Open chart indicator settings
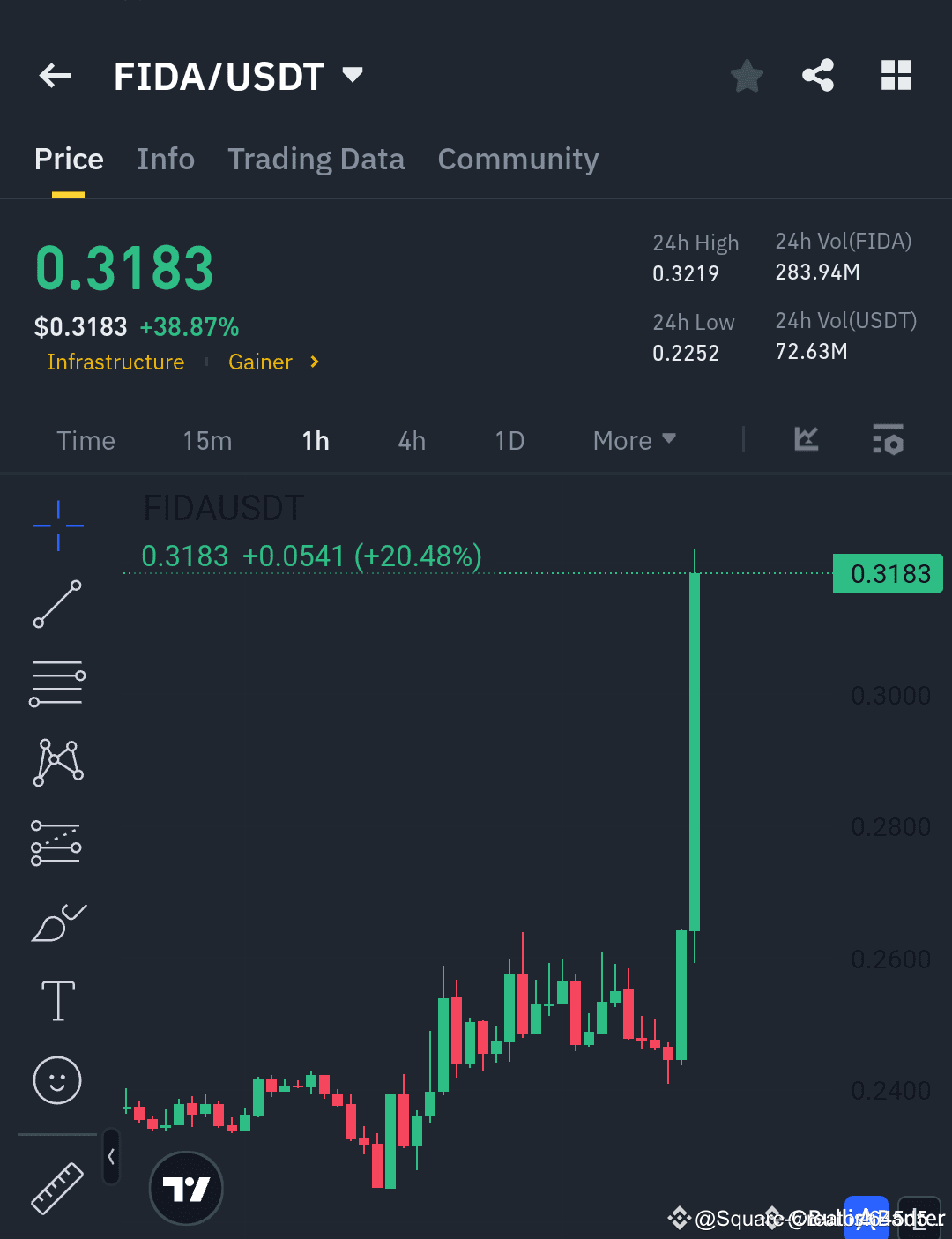Viewport: 952px width, 1239px height. [889, 440]
